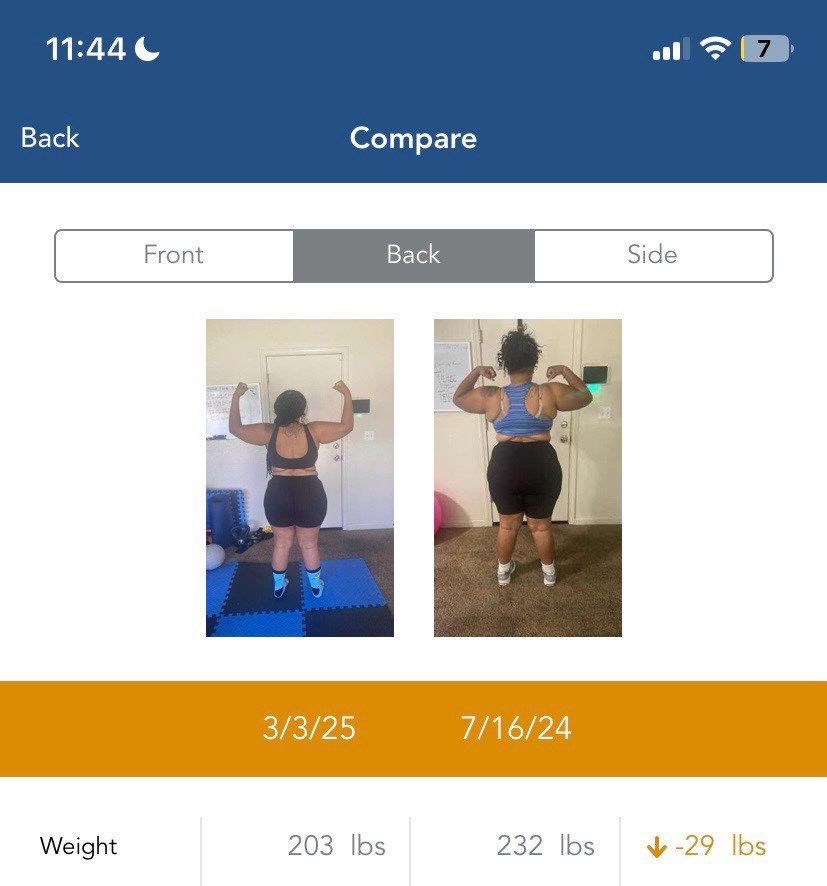Open the 3/3/25 progress photo
827x886 pixels.
coord(300,478)
